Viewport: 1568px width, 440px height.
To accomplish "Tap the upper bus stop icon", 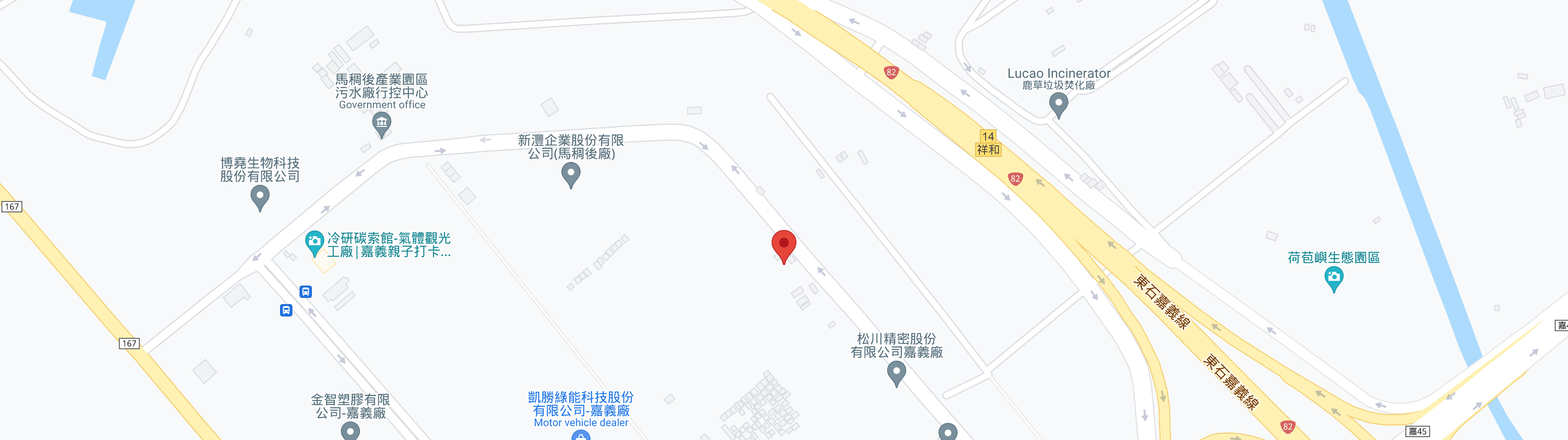I will click(x=306, y=291).
